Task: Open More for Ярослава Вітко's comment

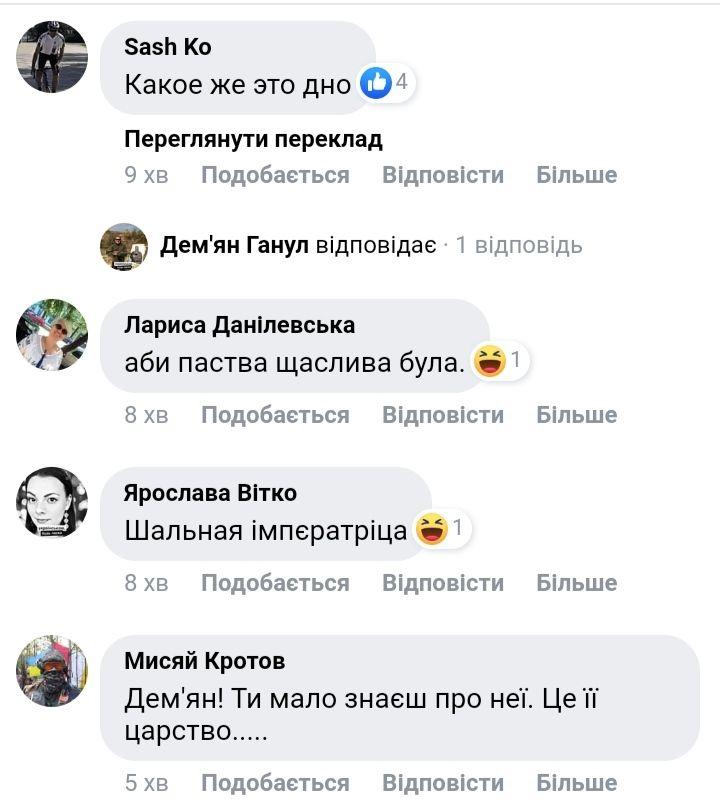Action: pos(576,583)
